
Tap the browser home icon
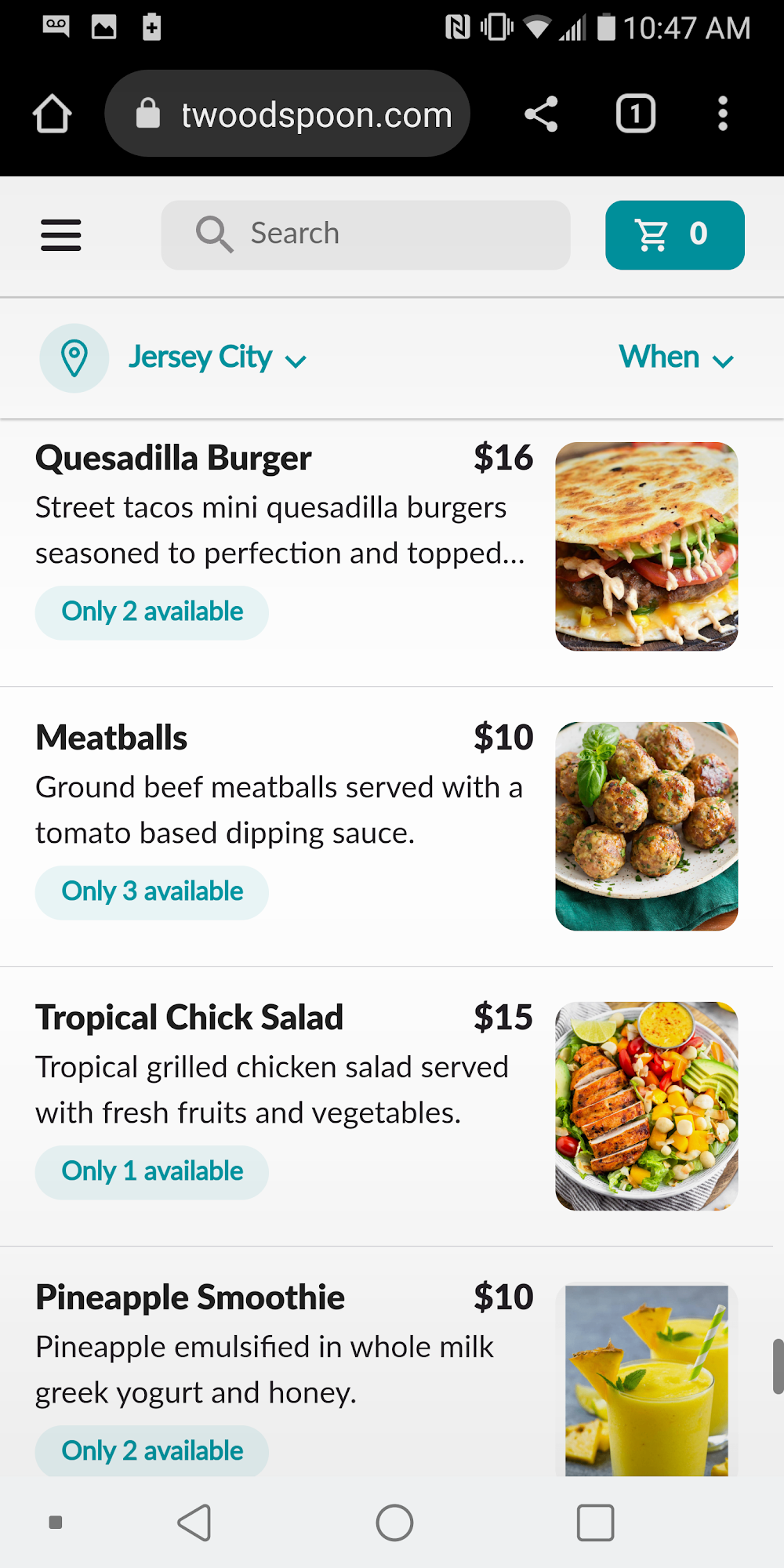(x=53, y=114)
